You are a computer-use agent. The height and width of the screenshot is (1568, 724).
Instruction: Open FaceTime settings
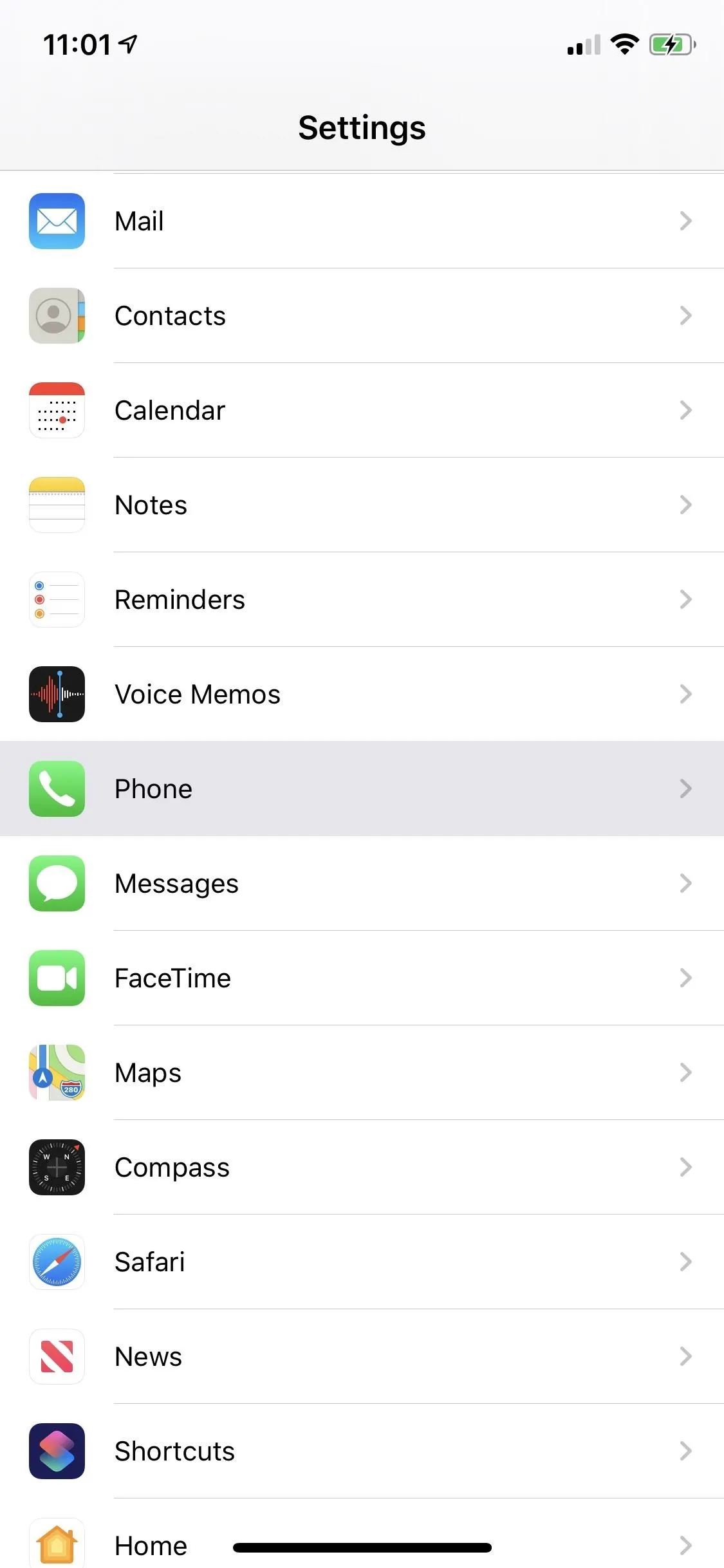click(362, 978)
